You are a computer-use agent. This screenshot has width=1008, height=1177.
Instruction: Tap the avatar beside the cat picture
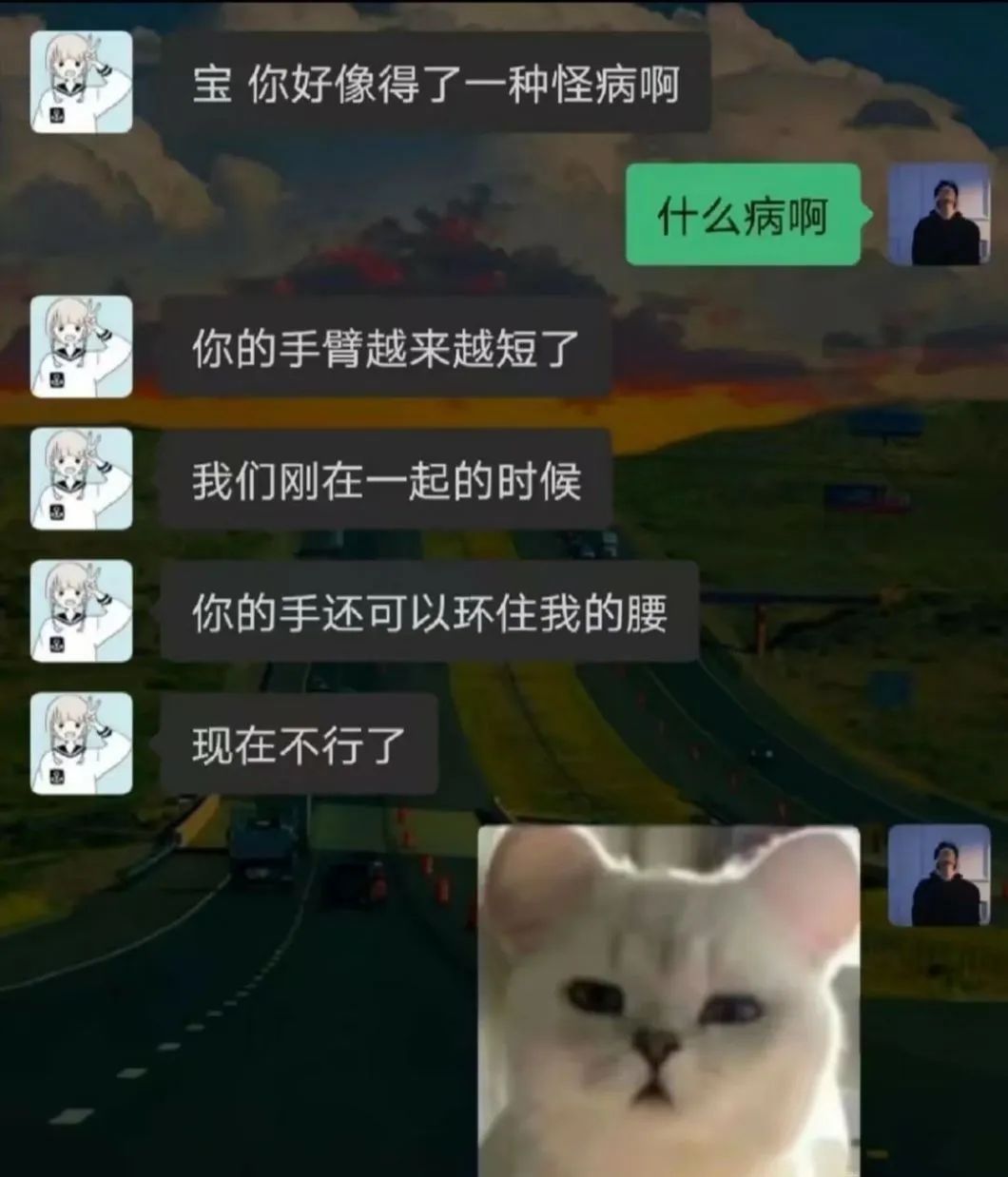pos(938,876)
